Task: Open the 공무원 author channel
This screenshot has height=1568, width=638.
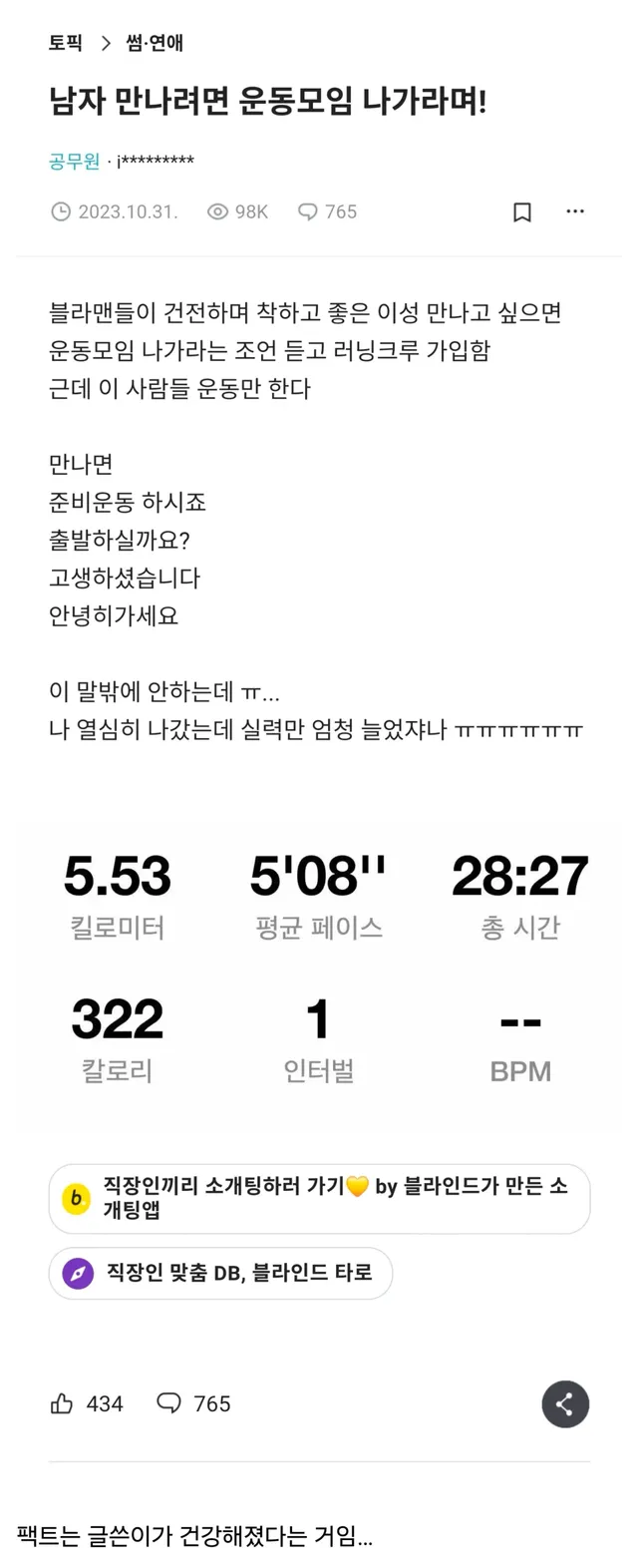Action: (75, 161)
